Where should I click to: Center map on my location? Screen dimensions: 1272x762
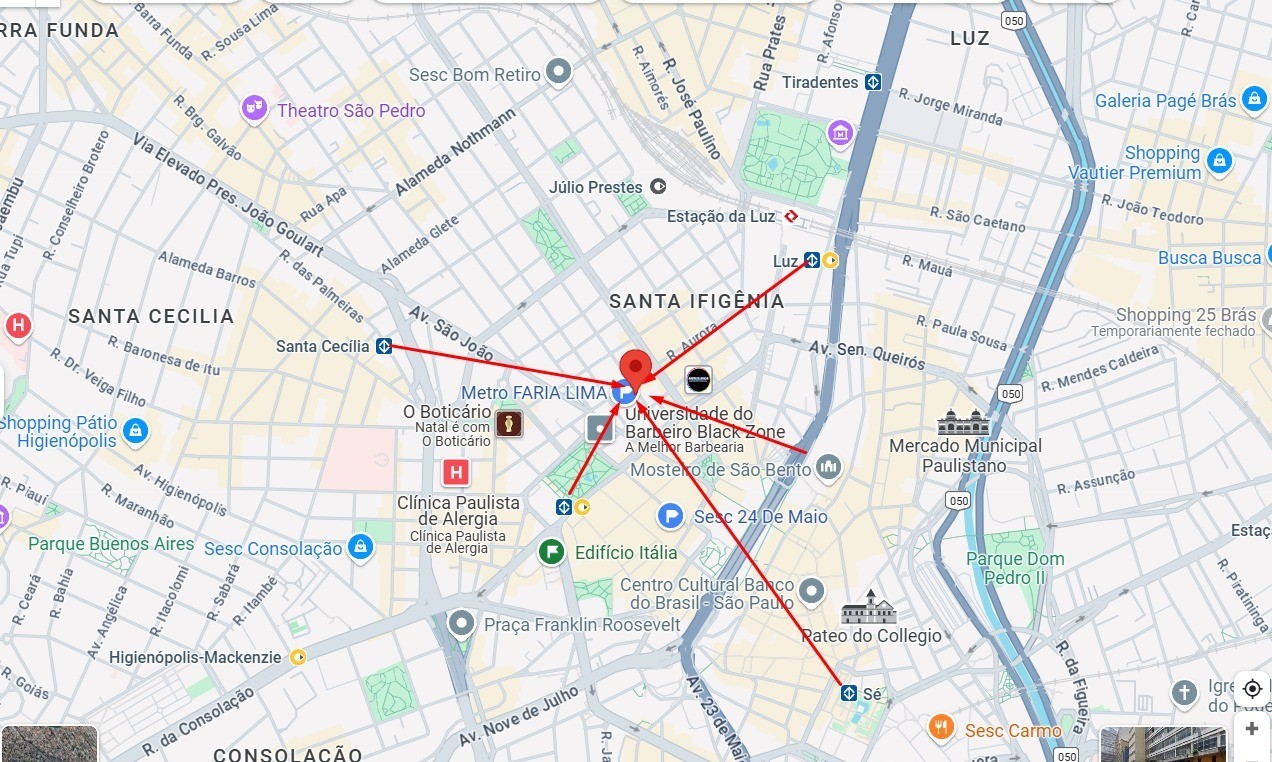click(1252, 688)
